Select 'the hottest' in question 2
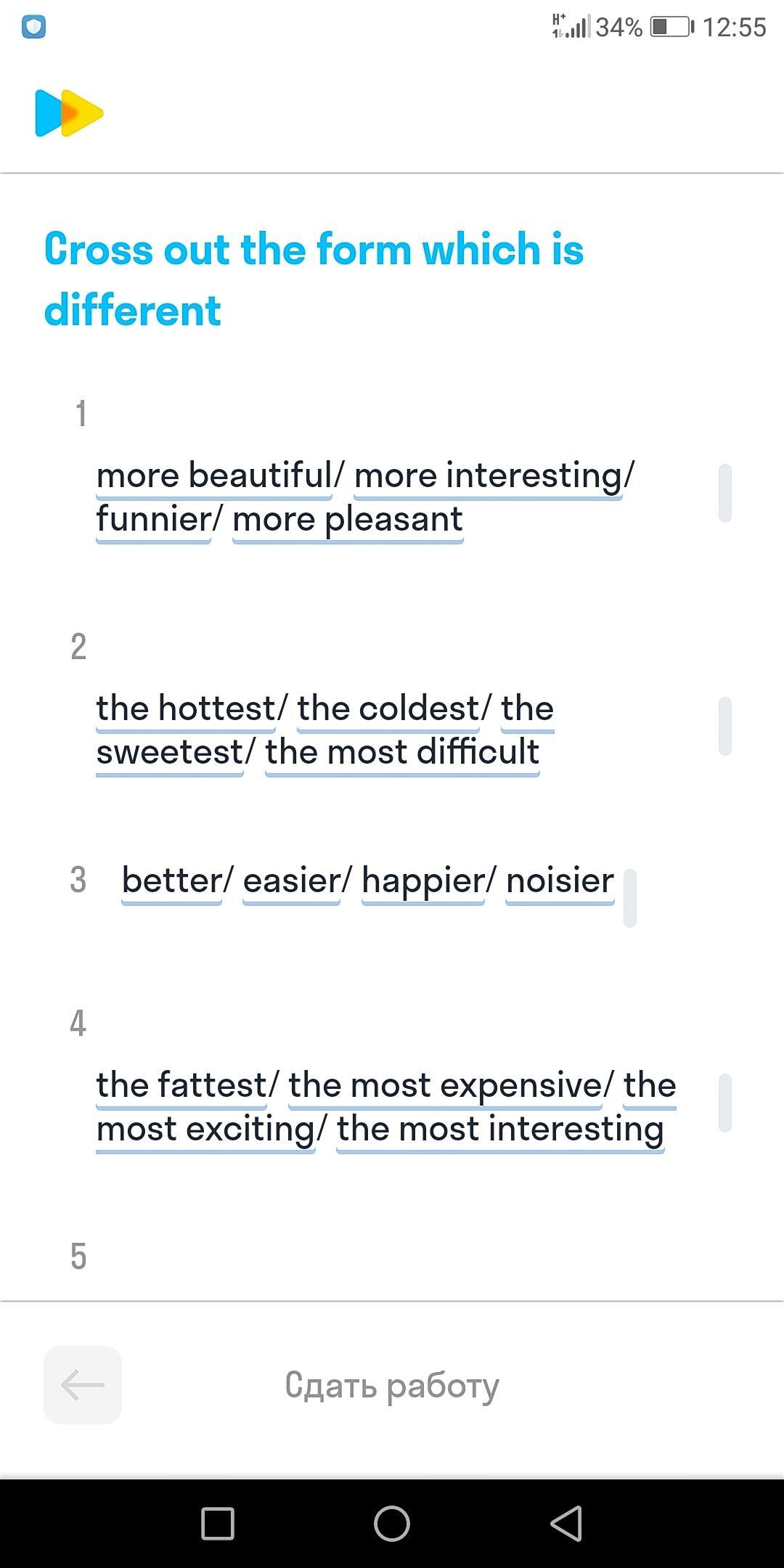The image size is (784, 1568). pos(186,709)
